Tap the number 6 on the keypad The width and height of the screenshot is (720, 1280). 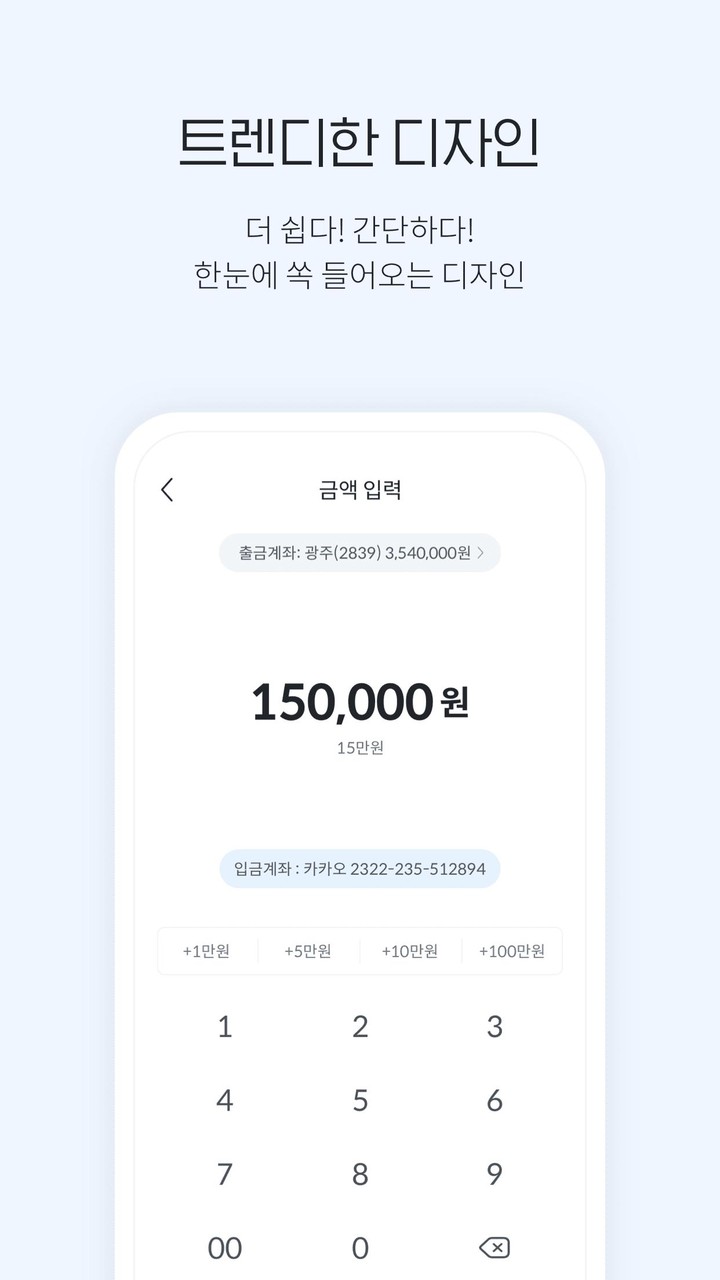[x=494, y=1100]
